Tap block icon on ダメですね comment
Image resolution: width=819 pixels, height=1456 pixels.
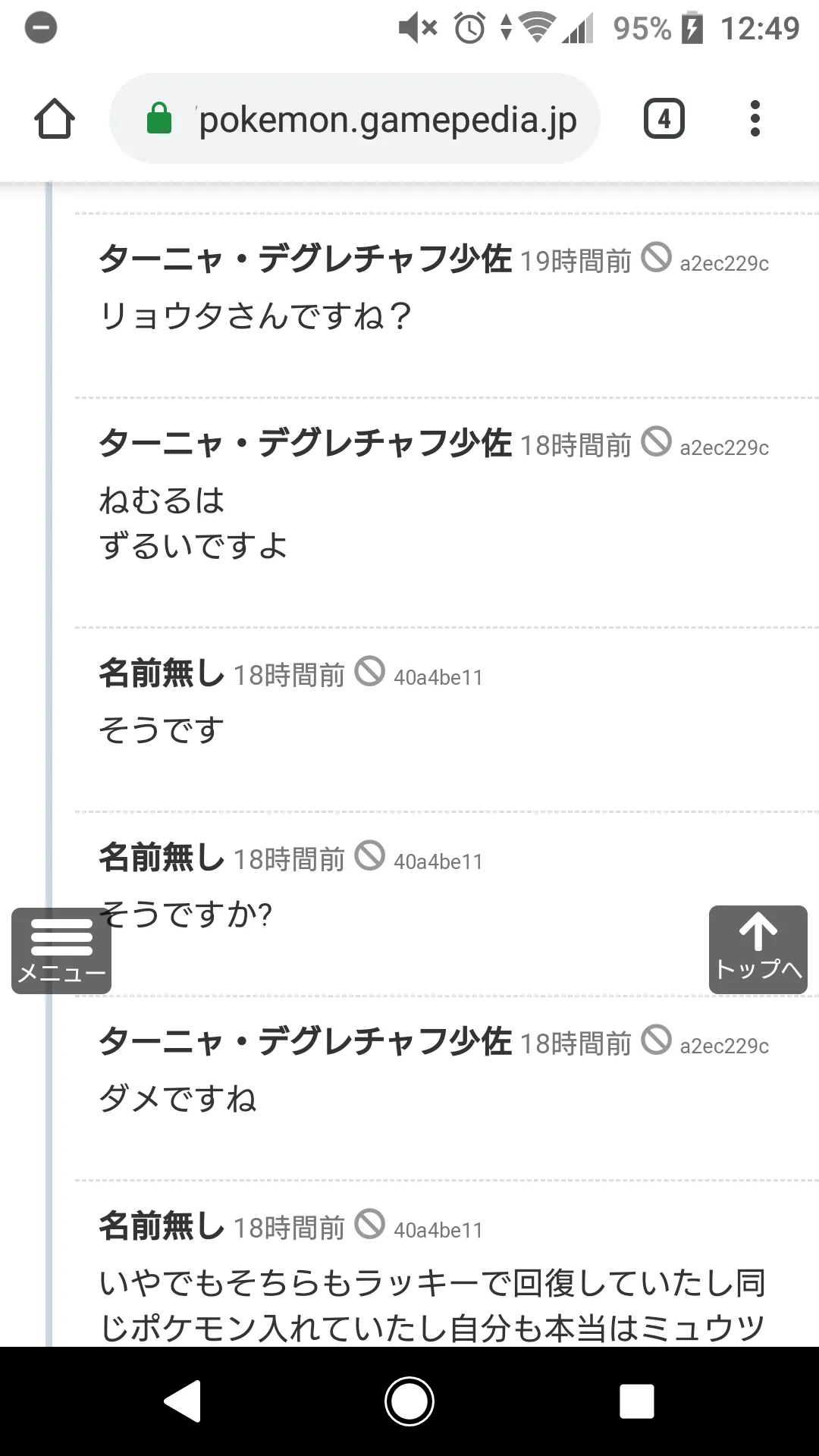click(657, 1040)
